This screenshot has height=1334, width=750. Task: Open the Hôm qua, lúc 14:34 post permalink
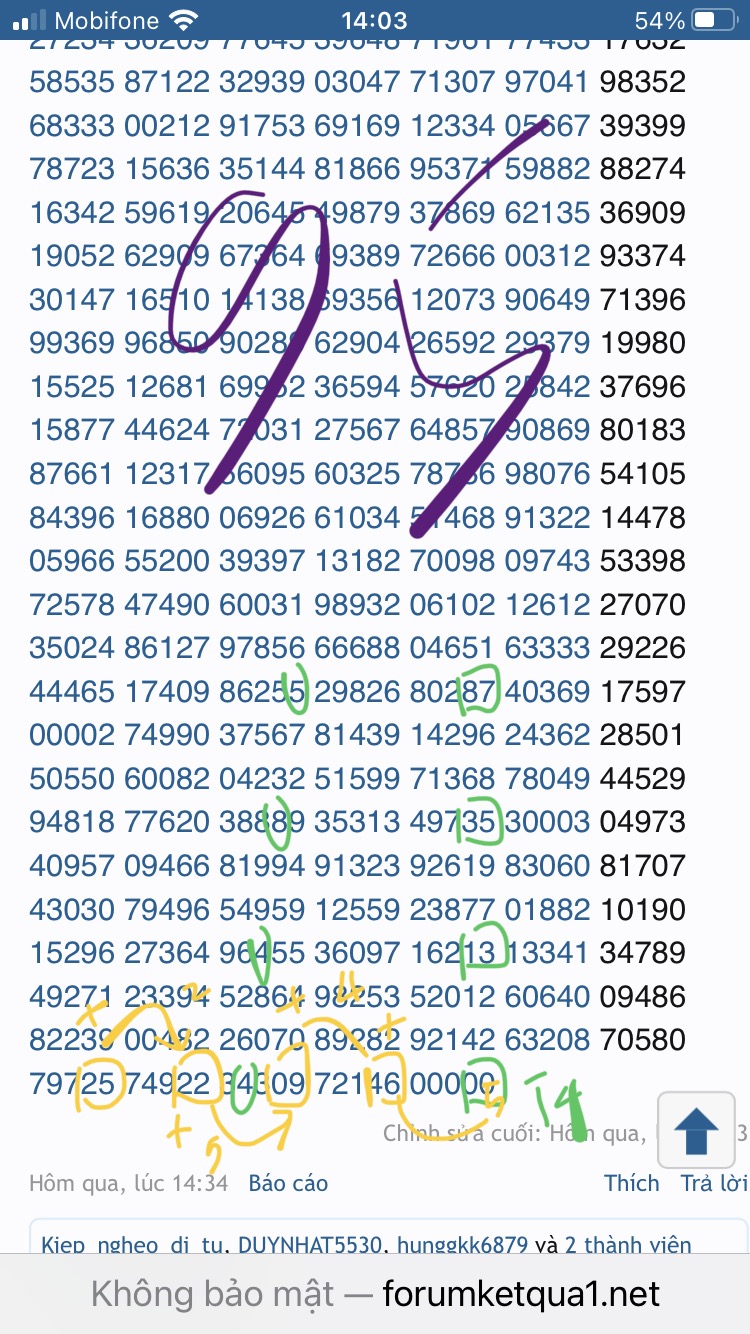tap(129, 1183)
